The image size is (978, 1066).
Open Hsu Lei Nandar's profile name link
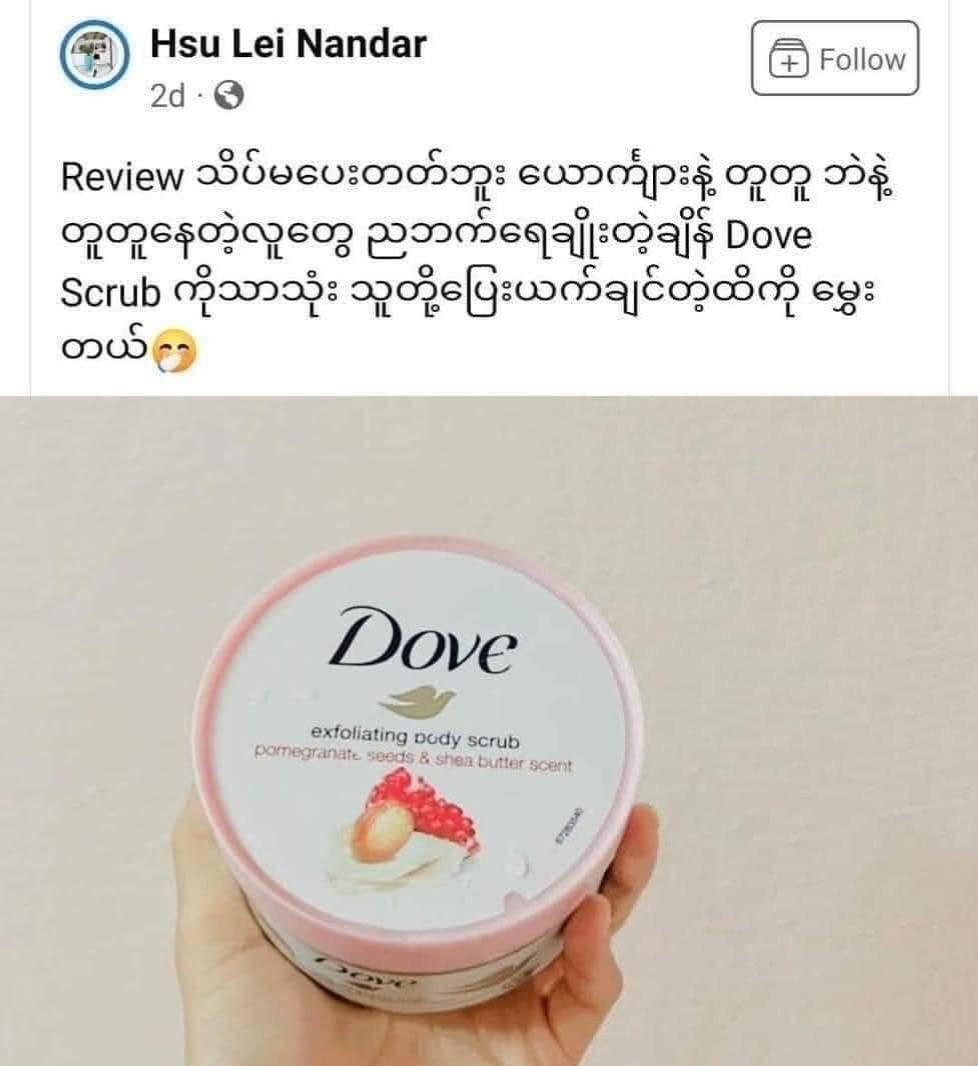pyautogui.click(x=288, y=44)
